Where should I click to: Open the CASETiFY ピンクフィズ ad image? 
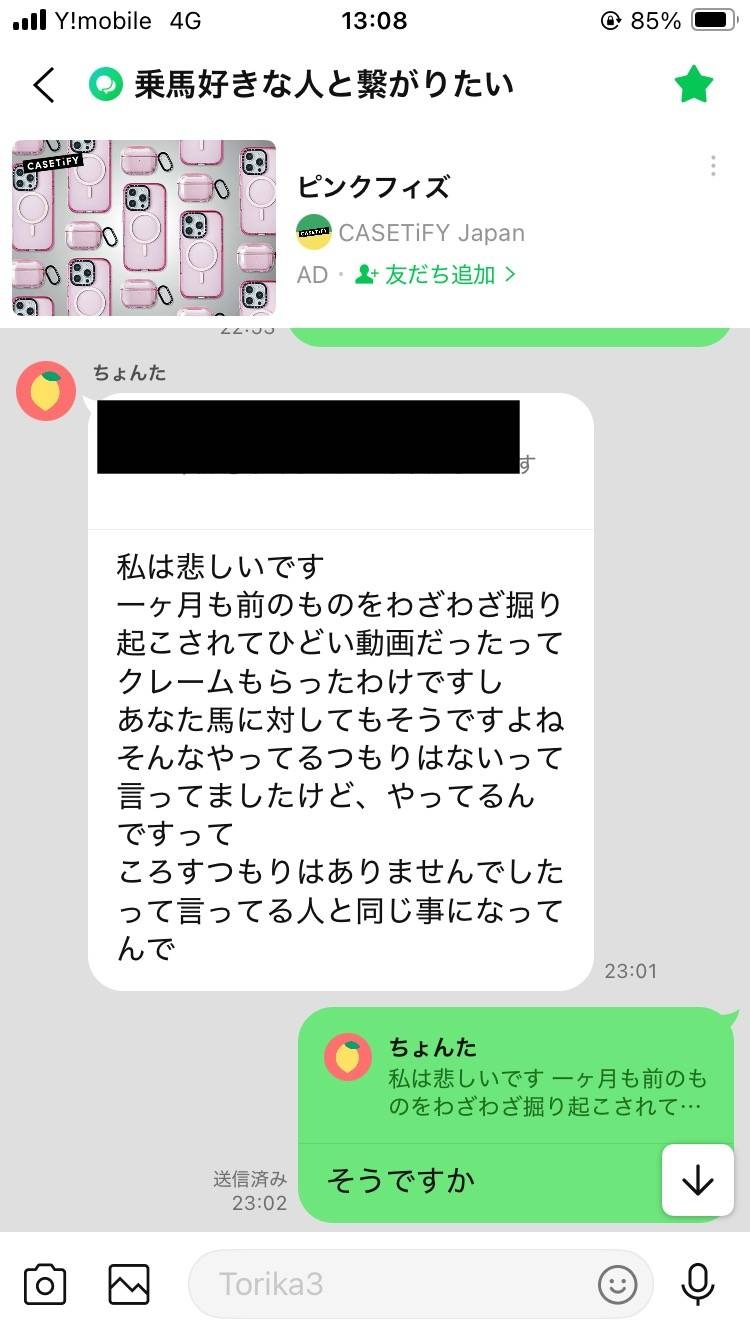[144, 228]
